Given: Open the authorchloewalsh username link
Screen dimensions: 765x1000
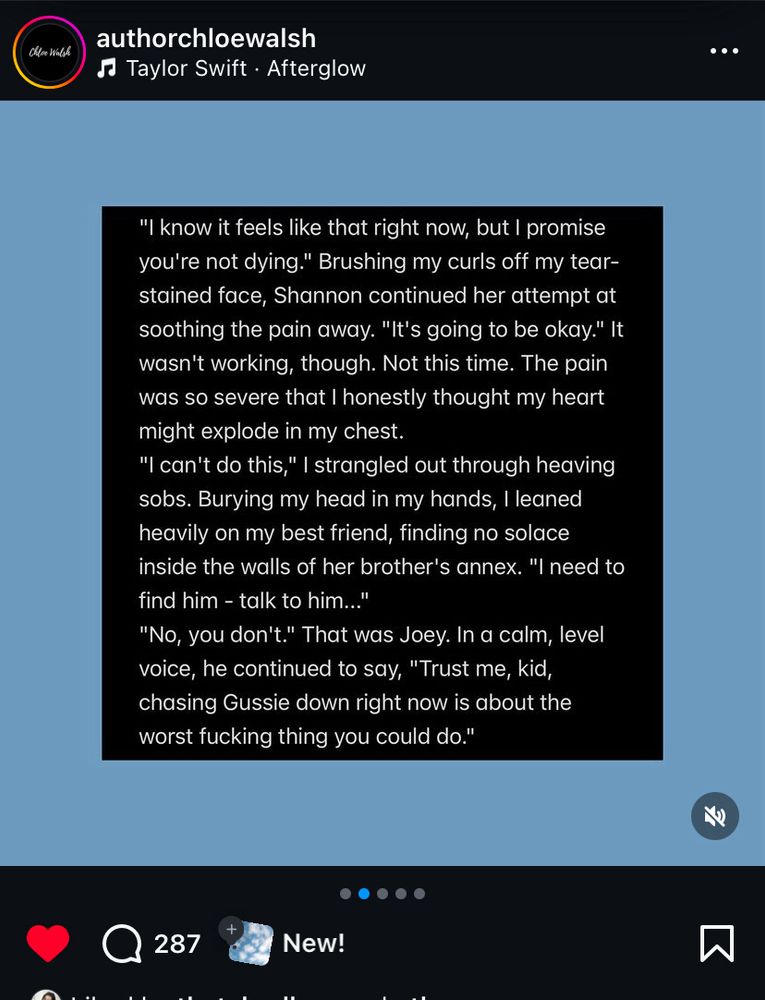Looking at the screenshot, I should 206,38.
